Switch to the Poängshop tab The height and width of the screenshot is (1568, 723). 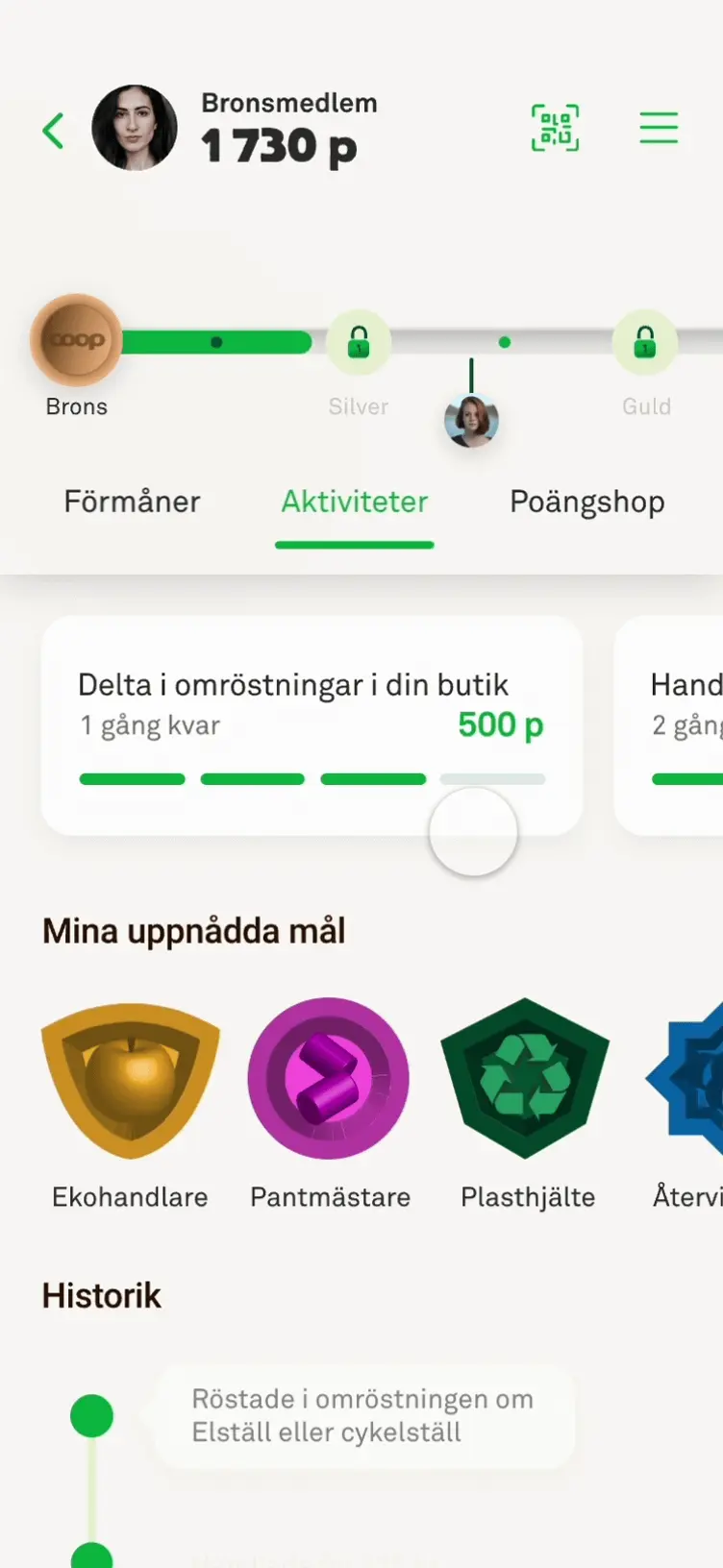click(x=586, y=502)
